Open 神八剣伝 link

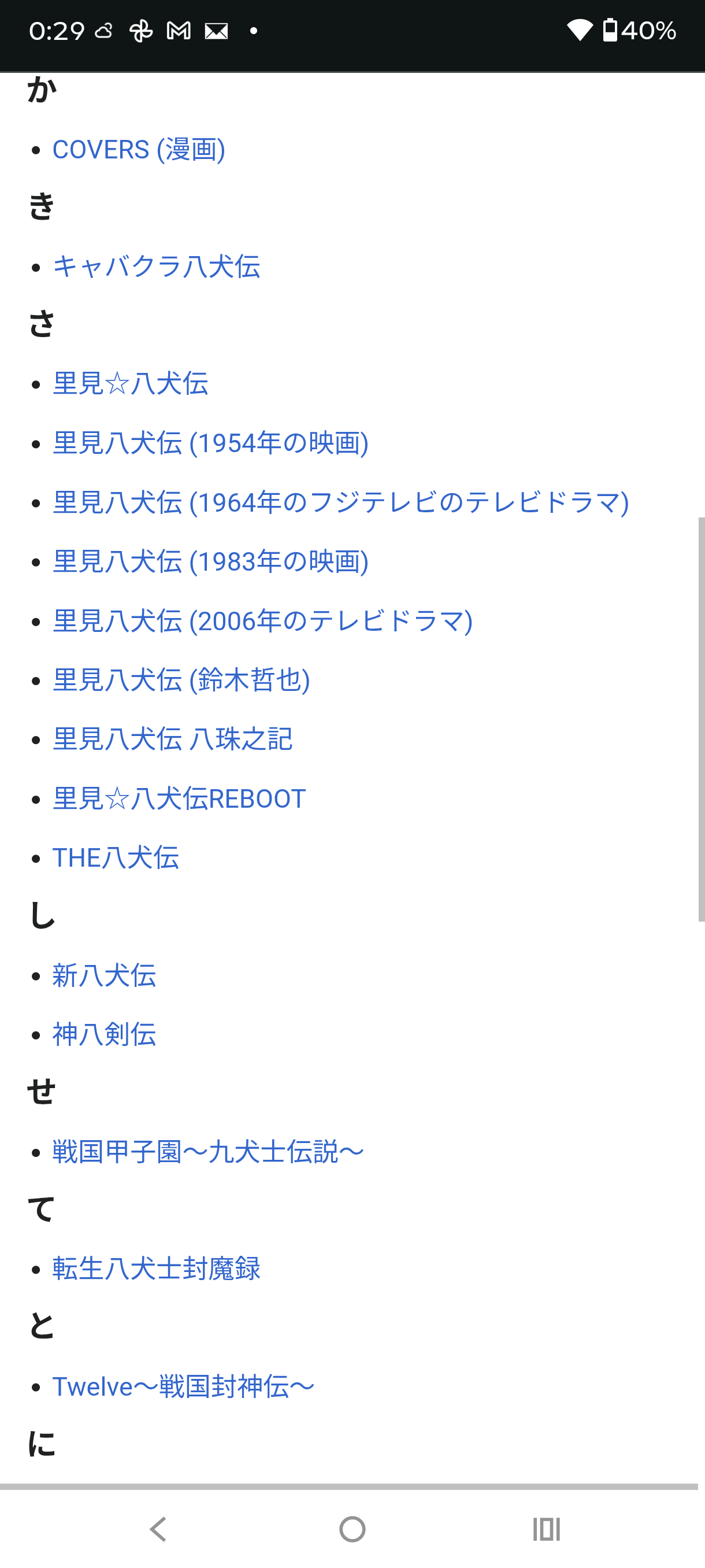[x=104, y=1035]
